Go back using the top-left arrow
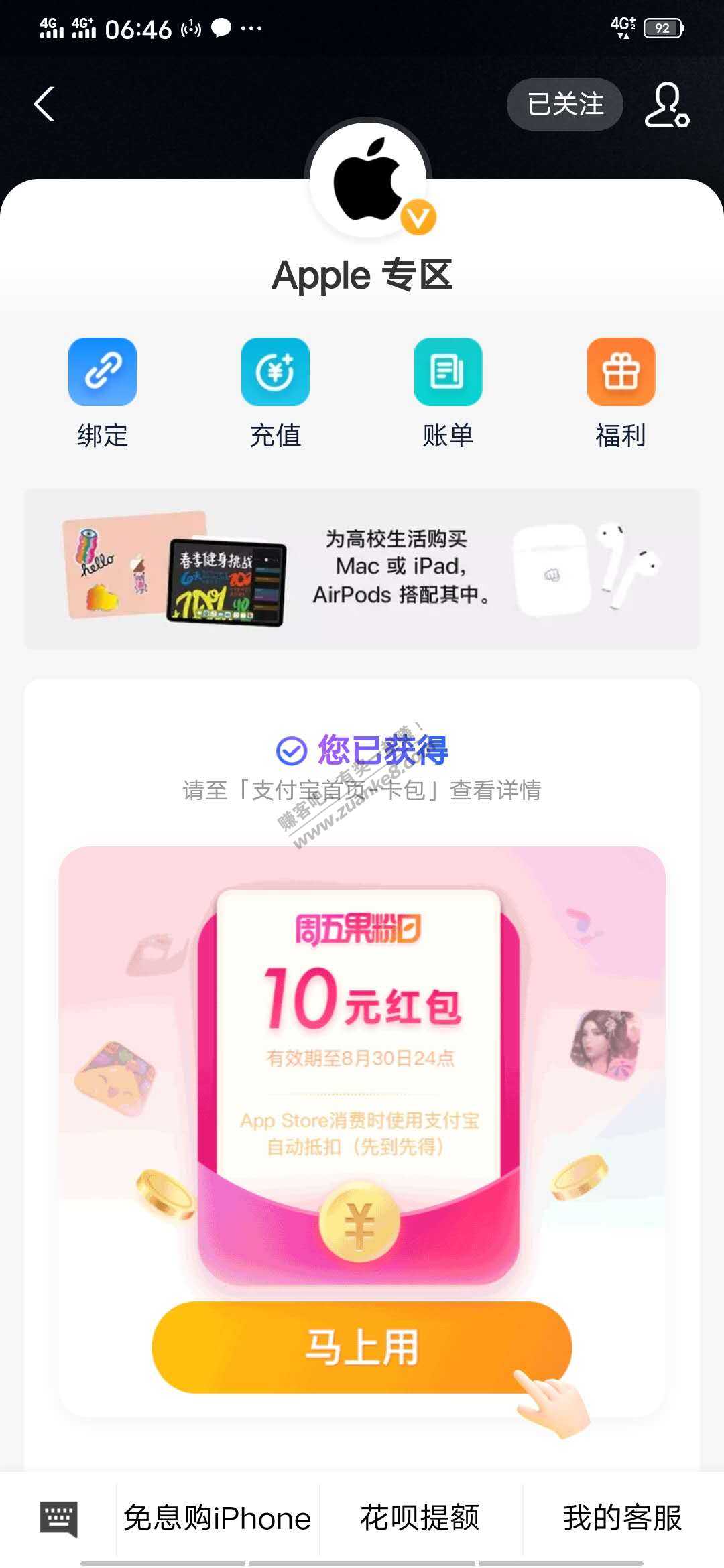 coord(44,105)
